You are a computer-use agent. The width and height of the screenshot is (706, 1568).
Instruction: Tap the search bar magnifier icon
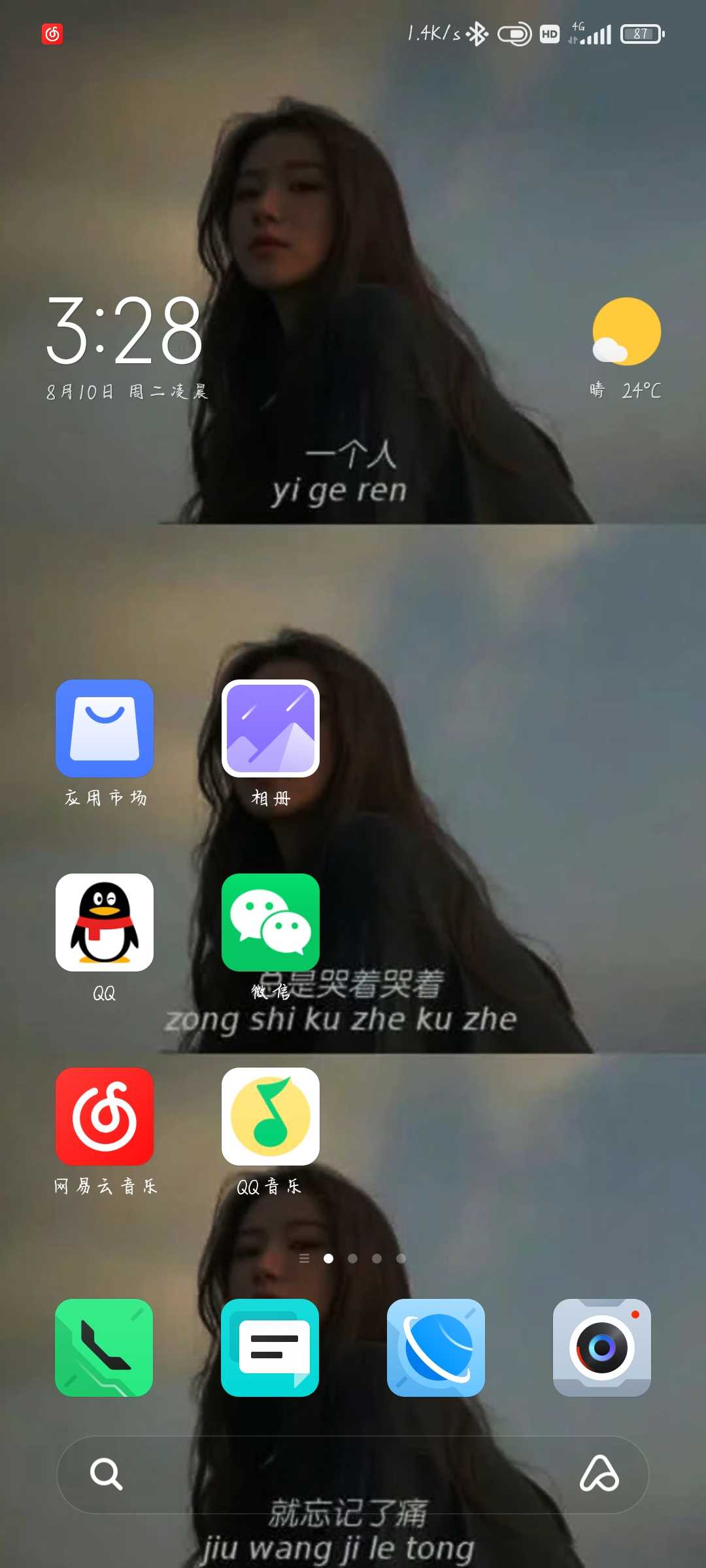pos(106,1475)
